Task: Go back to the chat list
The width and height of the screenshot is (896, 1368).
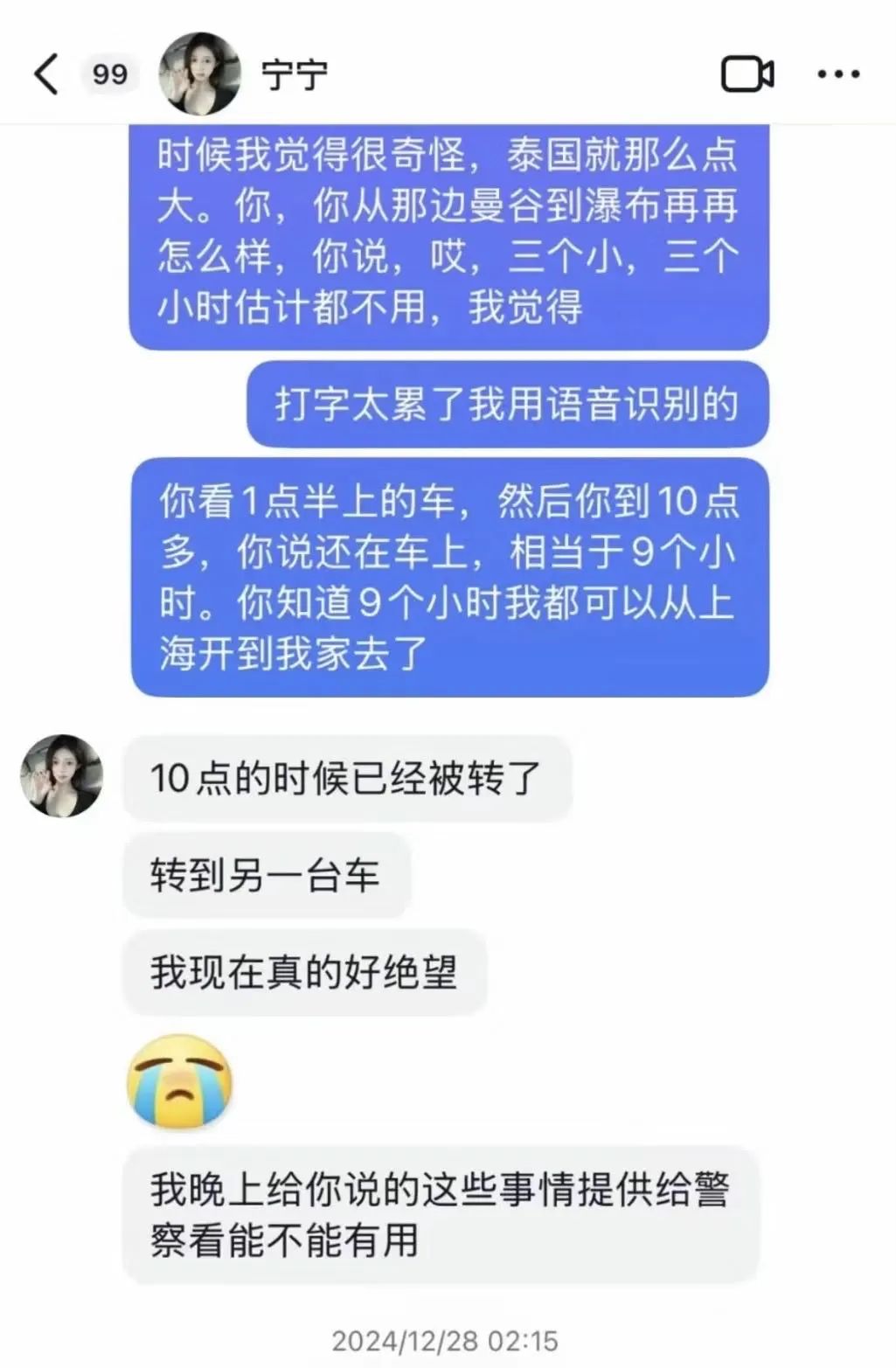Action: point(47,74)
